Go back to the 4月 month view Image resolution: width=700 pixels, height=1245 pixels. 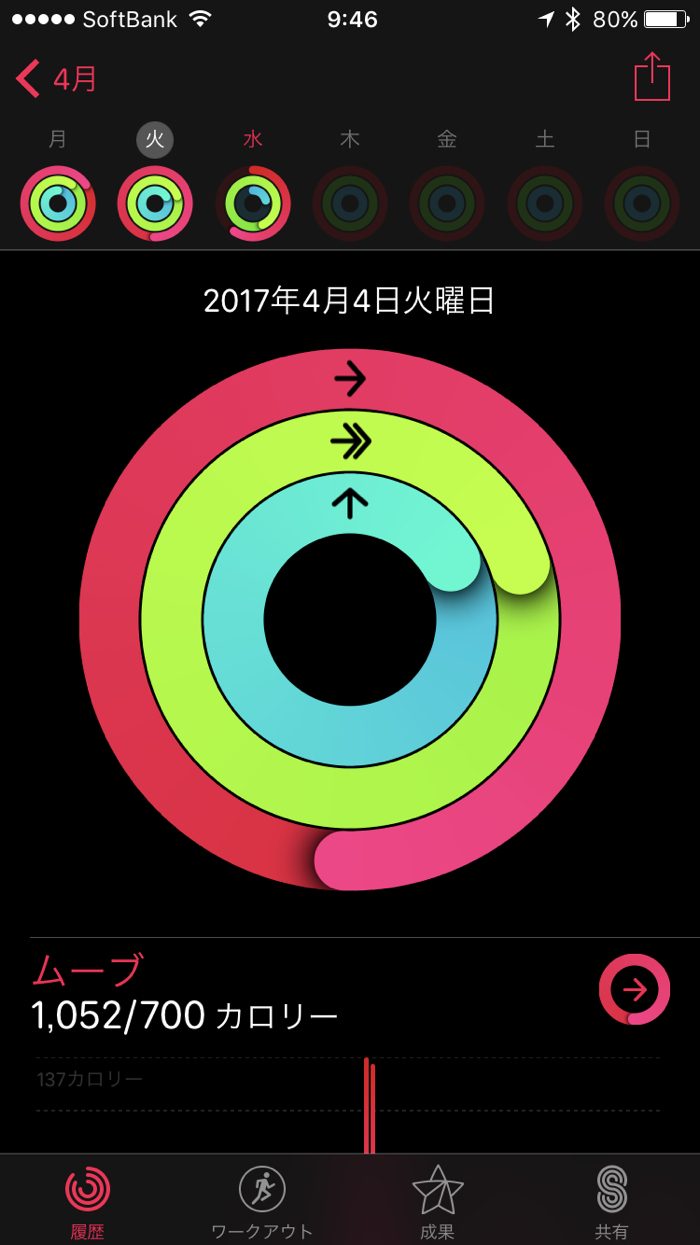[57, 79]
